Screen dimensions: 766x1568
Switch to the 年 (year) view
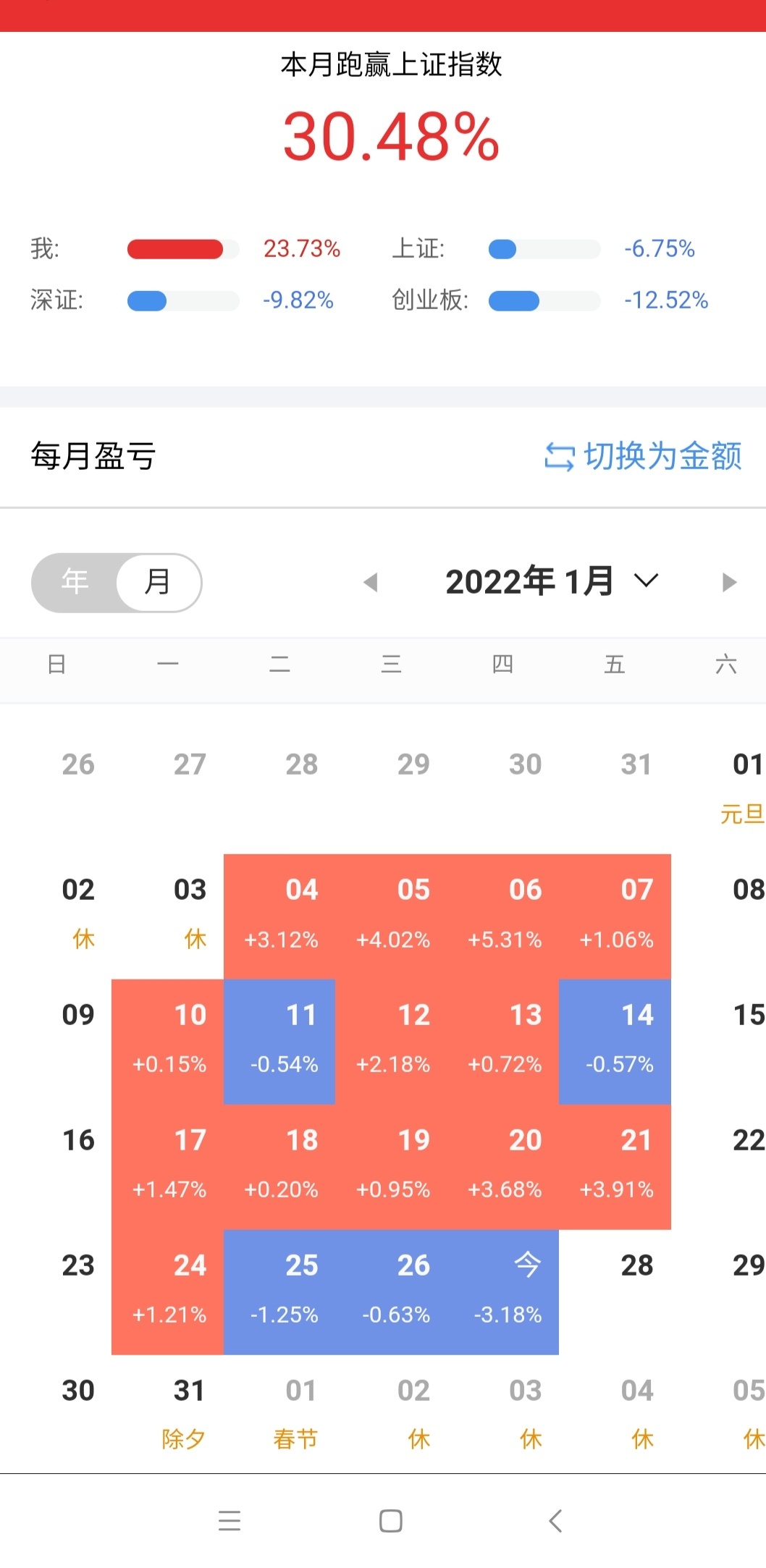click(75, 582)
